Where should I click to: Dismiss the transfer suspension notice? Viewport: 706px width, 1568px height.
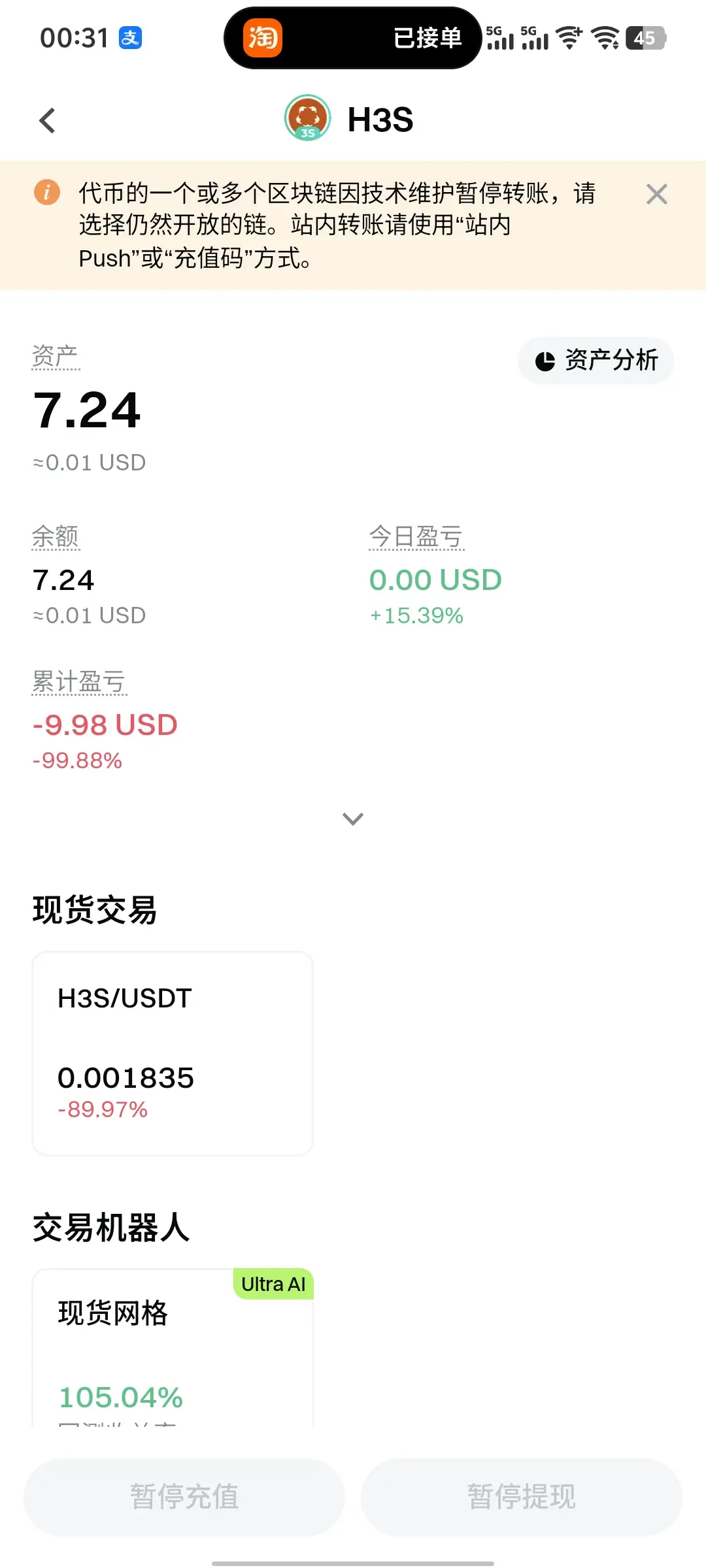point(656,194)
